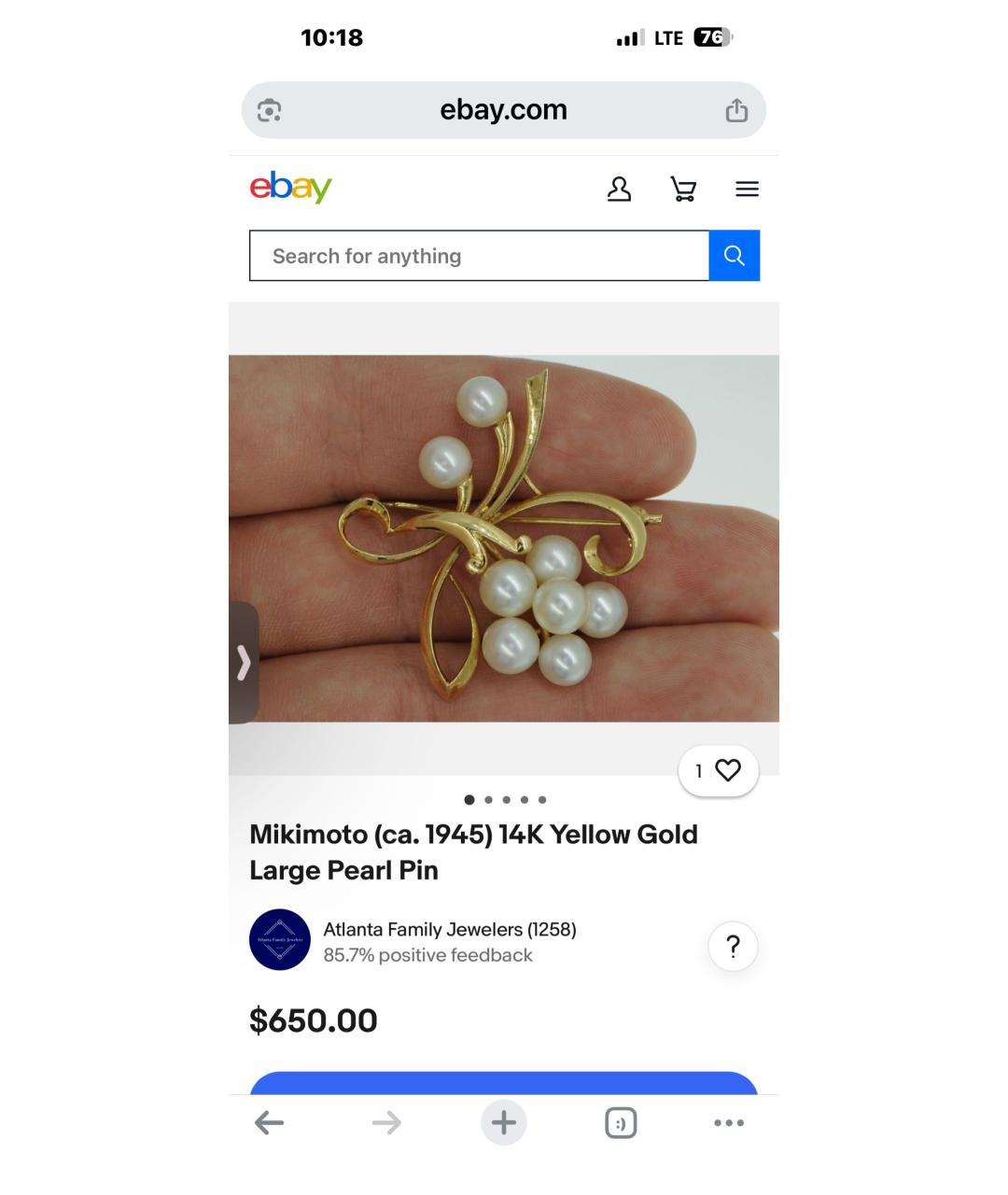Open the eBay hamburger menu
1008x1195 pixels.
tap(747, 190)
